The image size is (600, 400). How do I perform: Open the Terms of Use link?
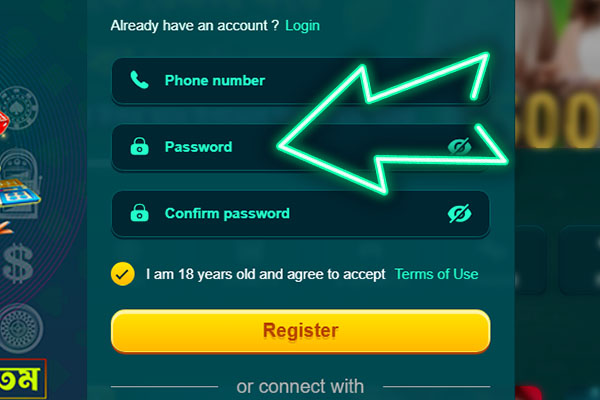point(436,274)
